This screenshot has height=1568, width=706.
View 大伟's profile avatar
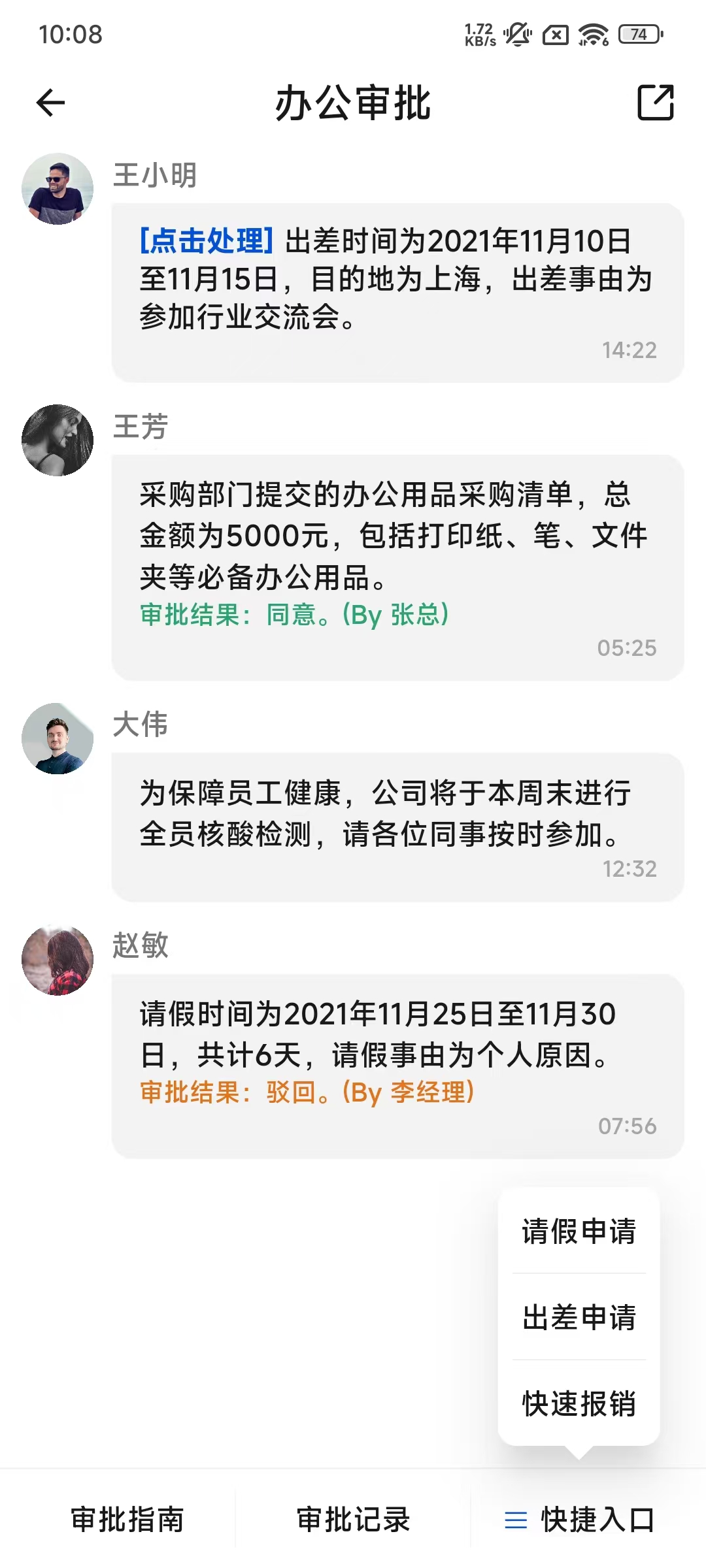tap(58, 739)
